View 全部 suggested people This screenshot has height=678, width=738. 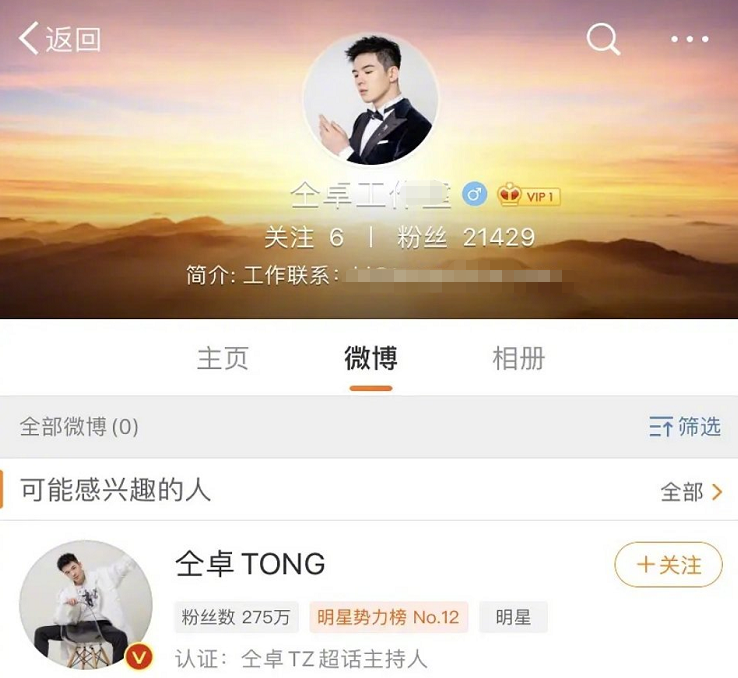[x=691, y=491]
